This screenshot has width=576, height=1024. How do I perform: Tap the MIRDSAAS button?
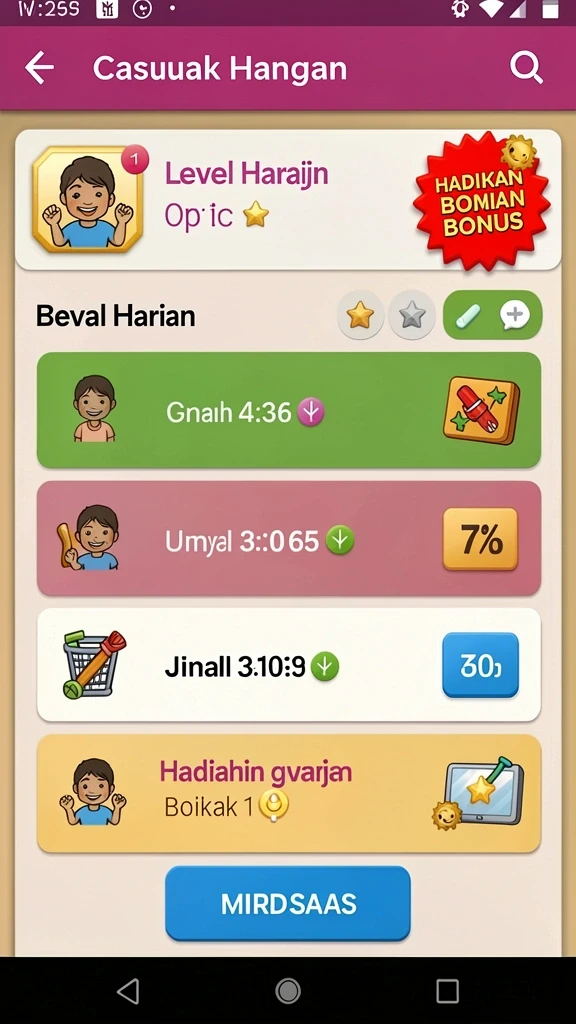tap(288, 904)
